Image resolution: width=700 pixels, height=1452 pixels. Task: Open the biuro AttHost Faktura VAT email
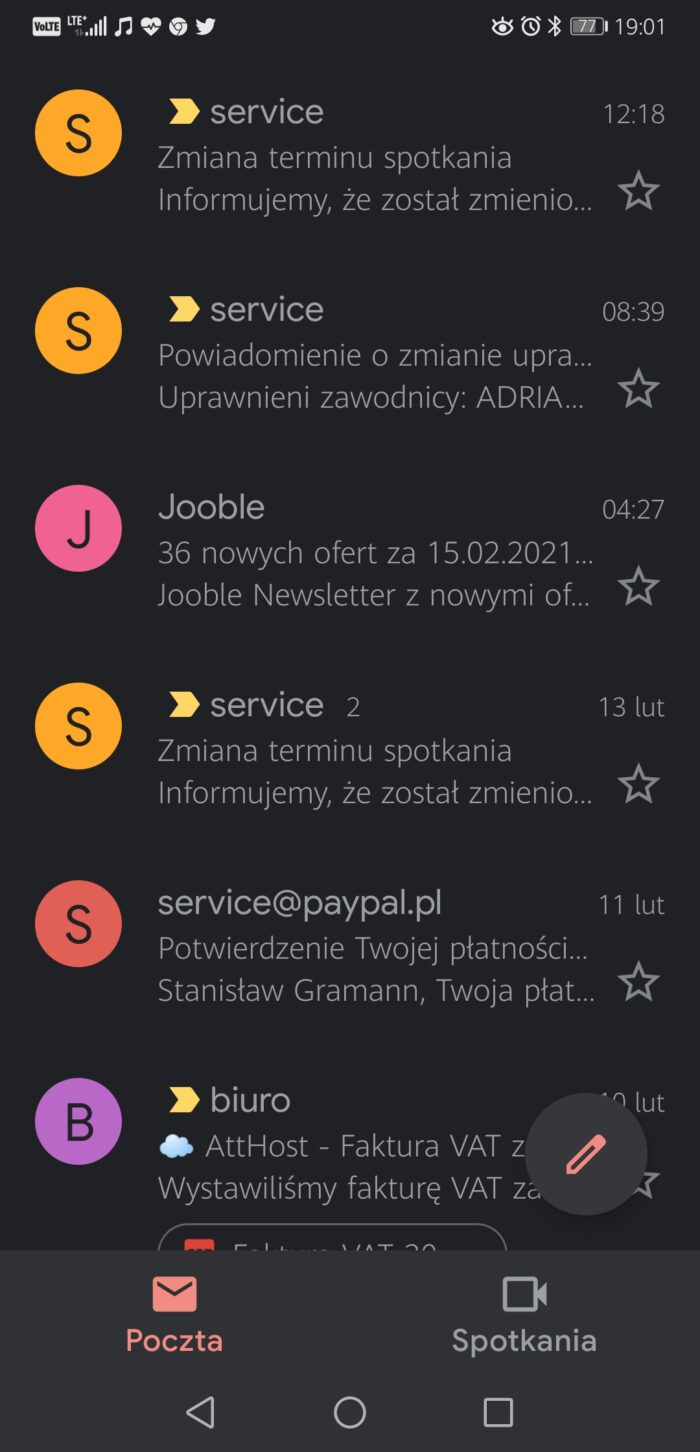tap(340, 1146)
